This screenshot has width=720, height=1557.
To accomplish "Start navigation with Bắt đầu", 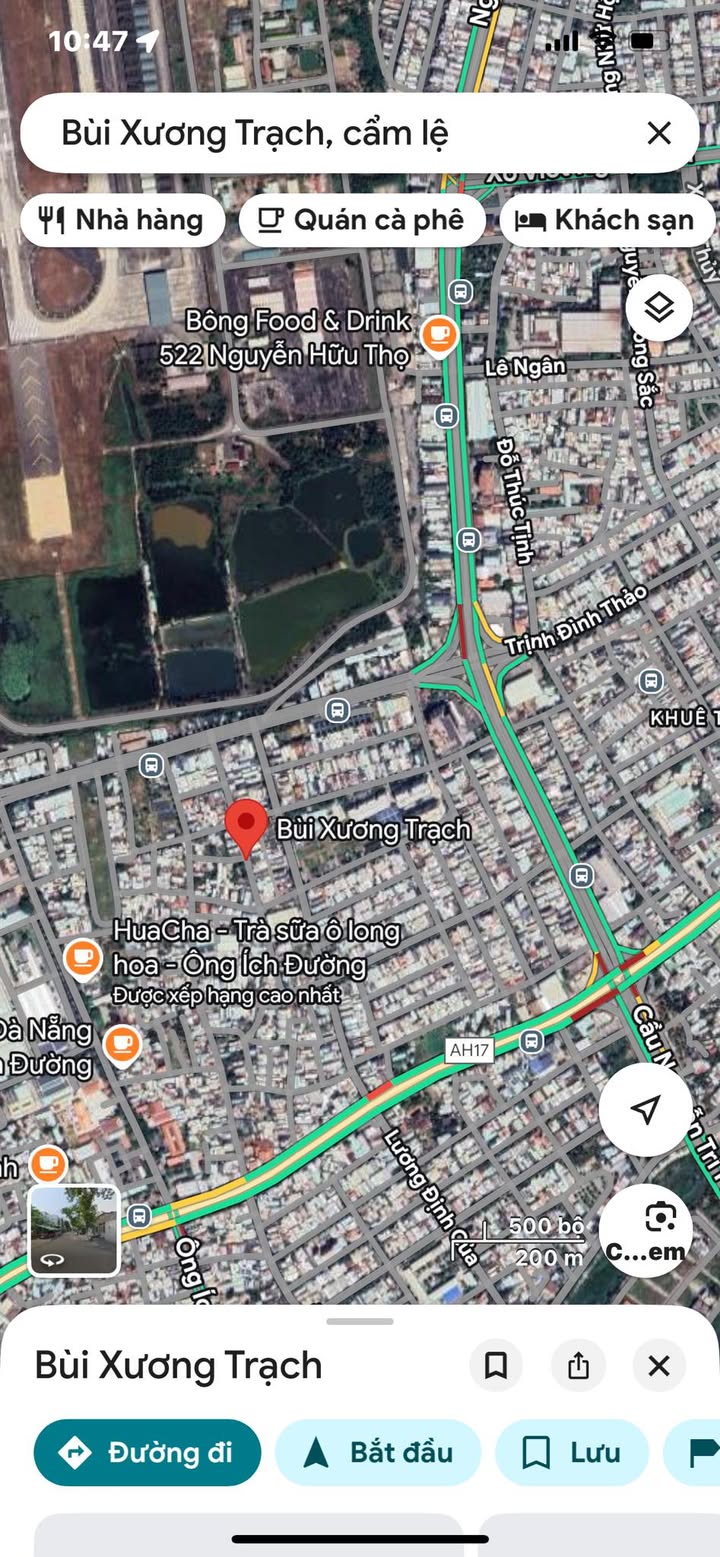I will (x=378, y=1452).
